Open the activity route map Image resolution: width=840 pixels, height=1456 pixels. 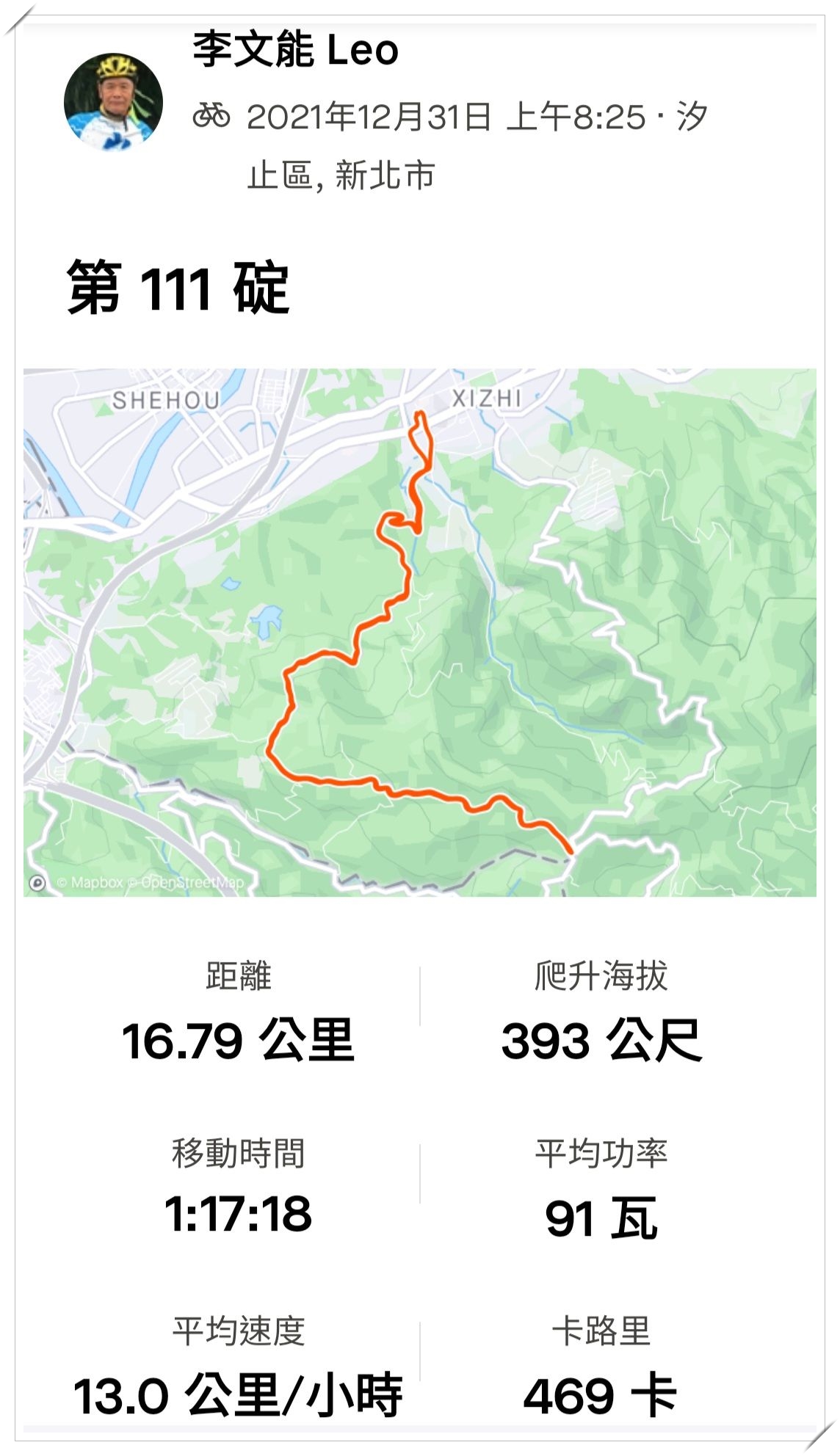click(x=419, y=631)
